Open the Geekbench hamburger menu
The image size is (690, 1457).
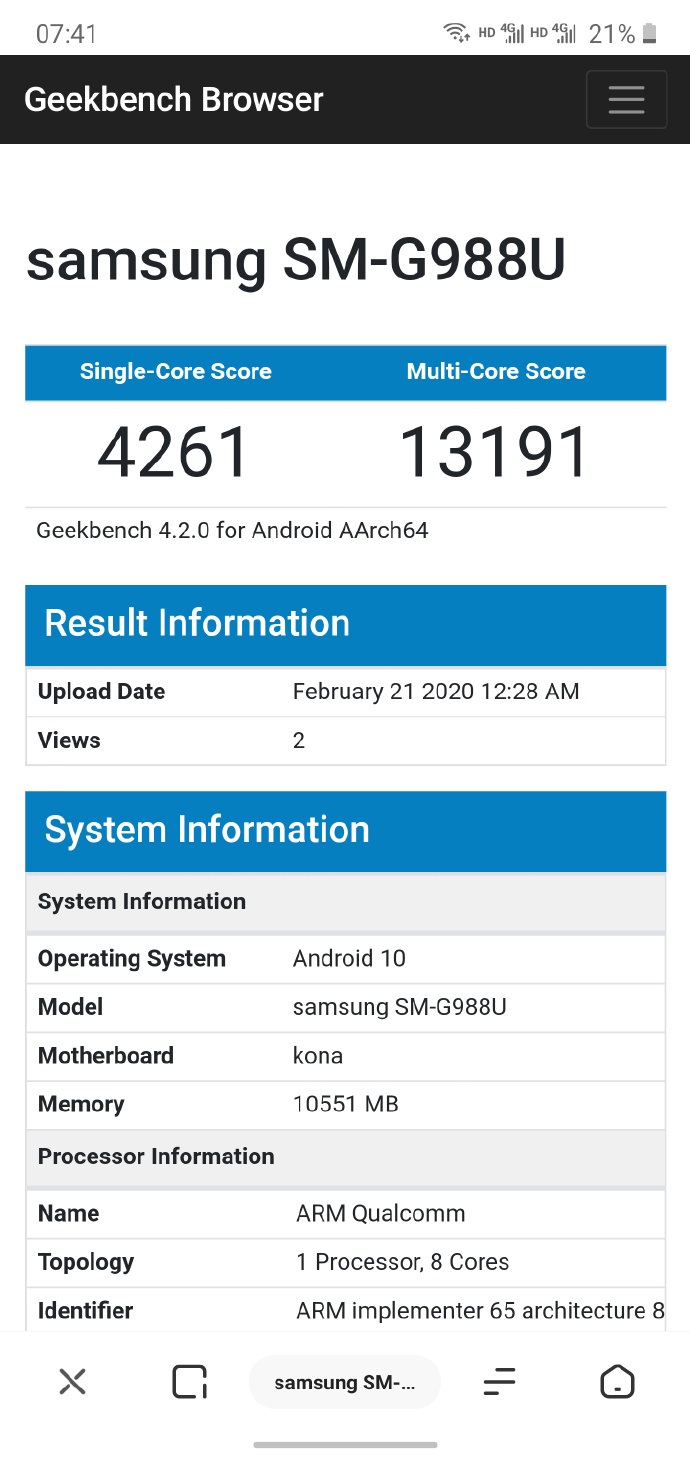(x=626, y=99)
